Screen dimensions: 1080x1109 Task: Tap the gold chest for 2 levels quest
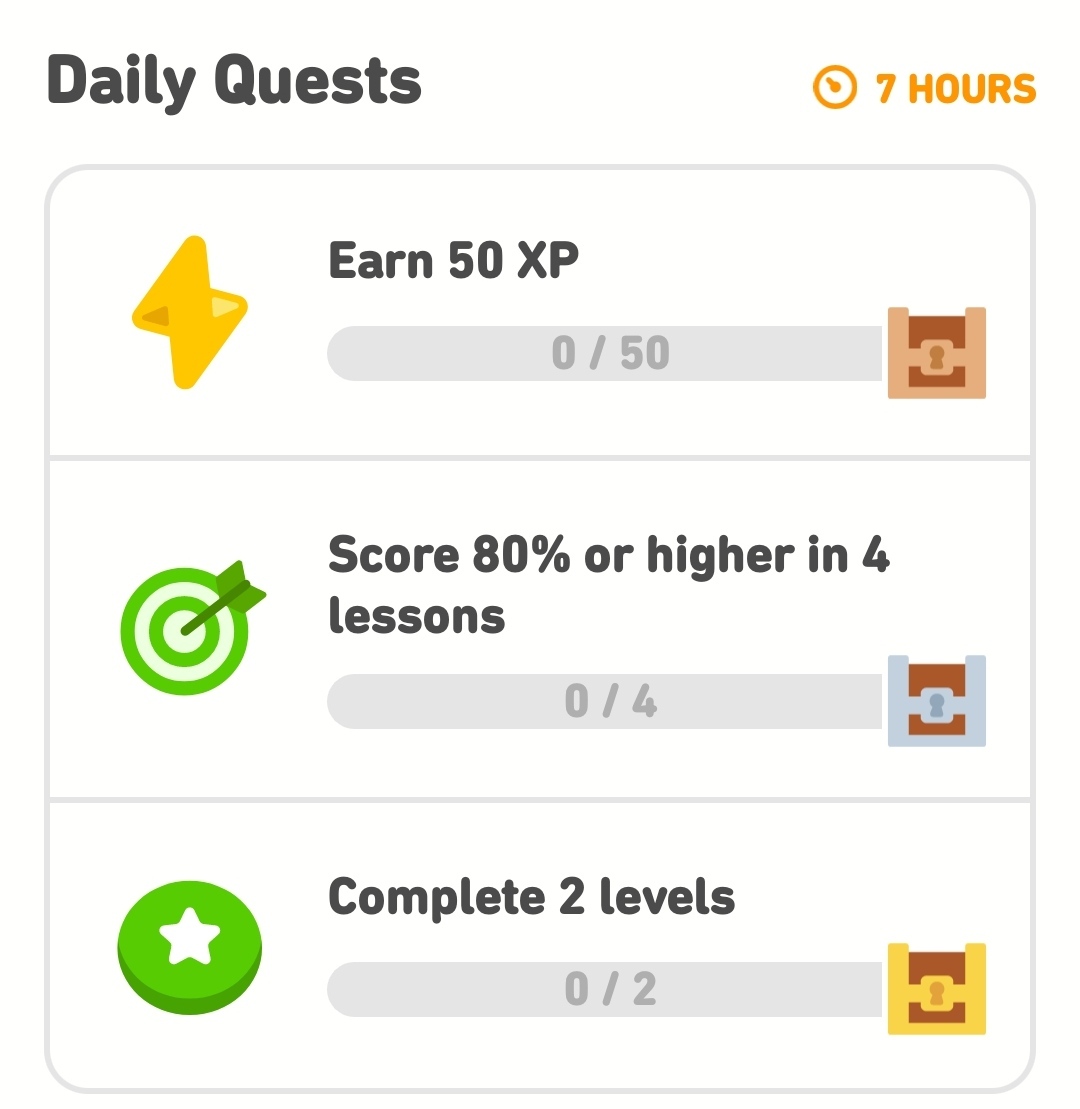[936, 989]
